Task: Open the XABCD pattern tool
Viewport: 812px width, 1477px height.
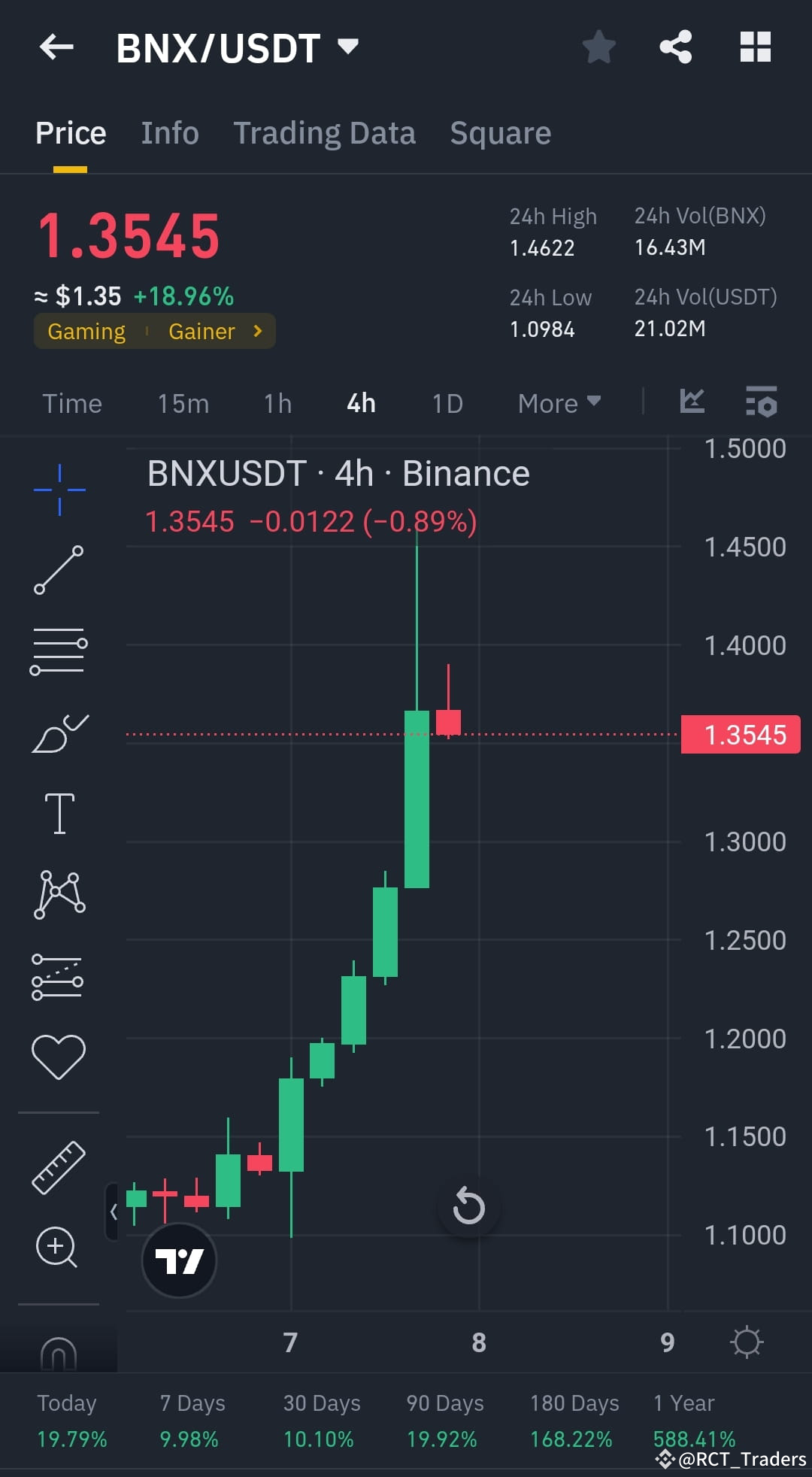Action: coord(59,895)
